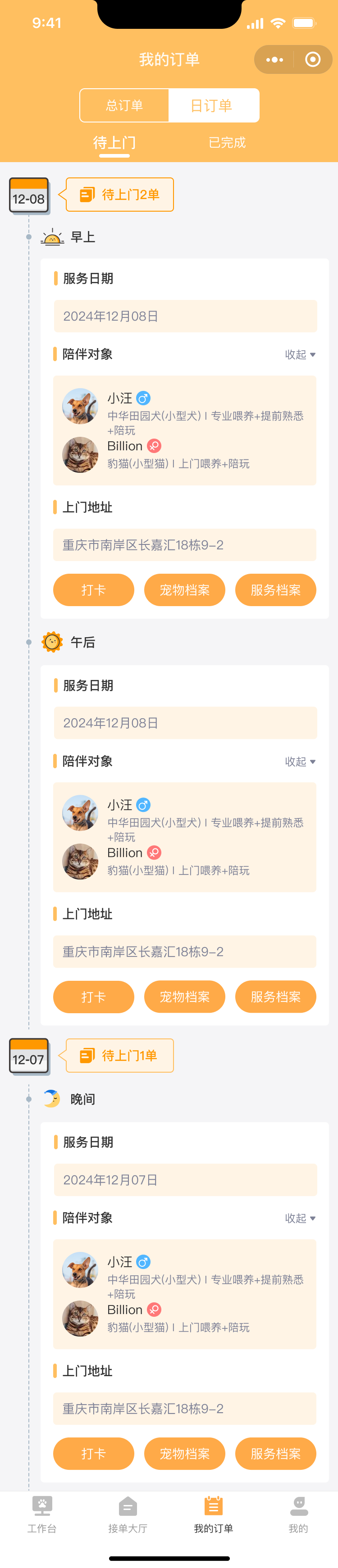Switch to the 总订单 segment
Viewport: 338px width, 1568px height.
[x=124, y=105]
